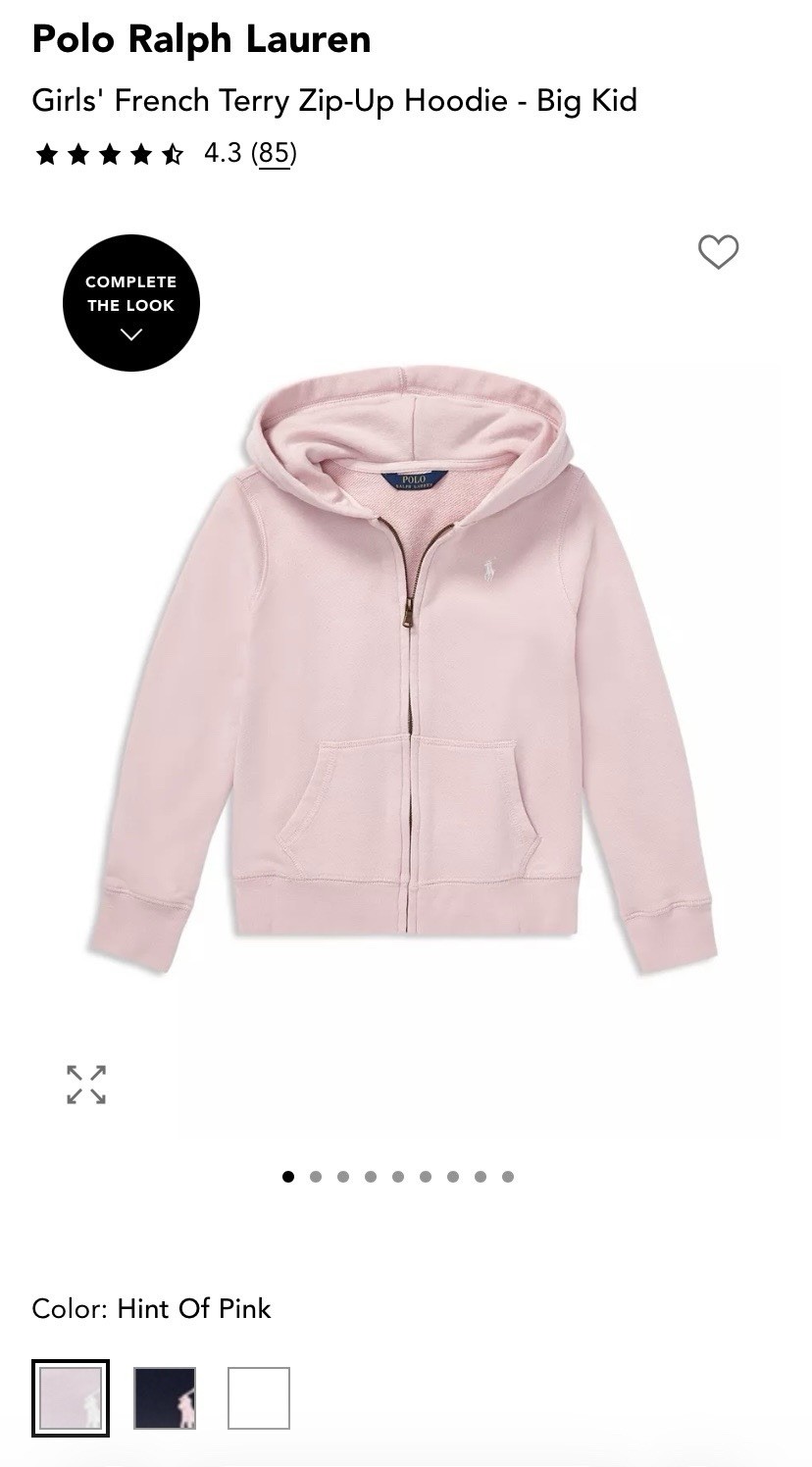Add hoodie to wishlist with heart icon
812x1467 pixels.
(718, 252)
